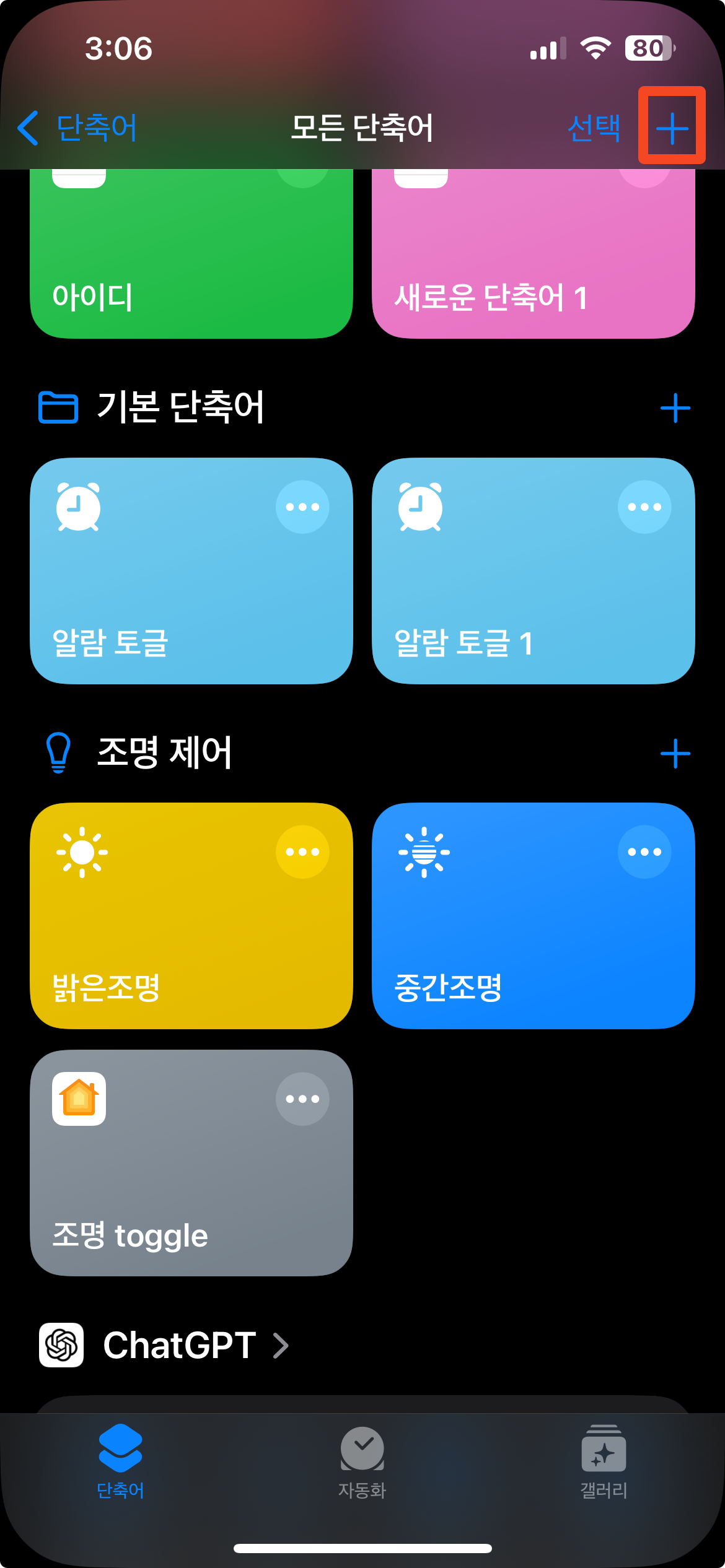Go back to 단축어 list
This screenshot has height=1568, width=725.
click(x=77, y=128)
